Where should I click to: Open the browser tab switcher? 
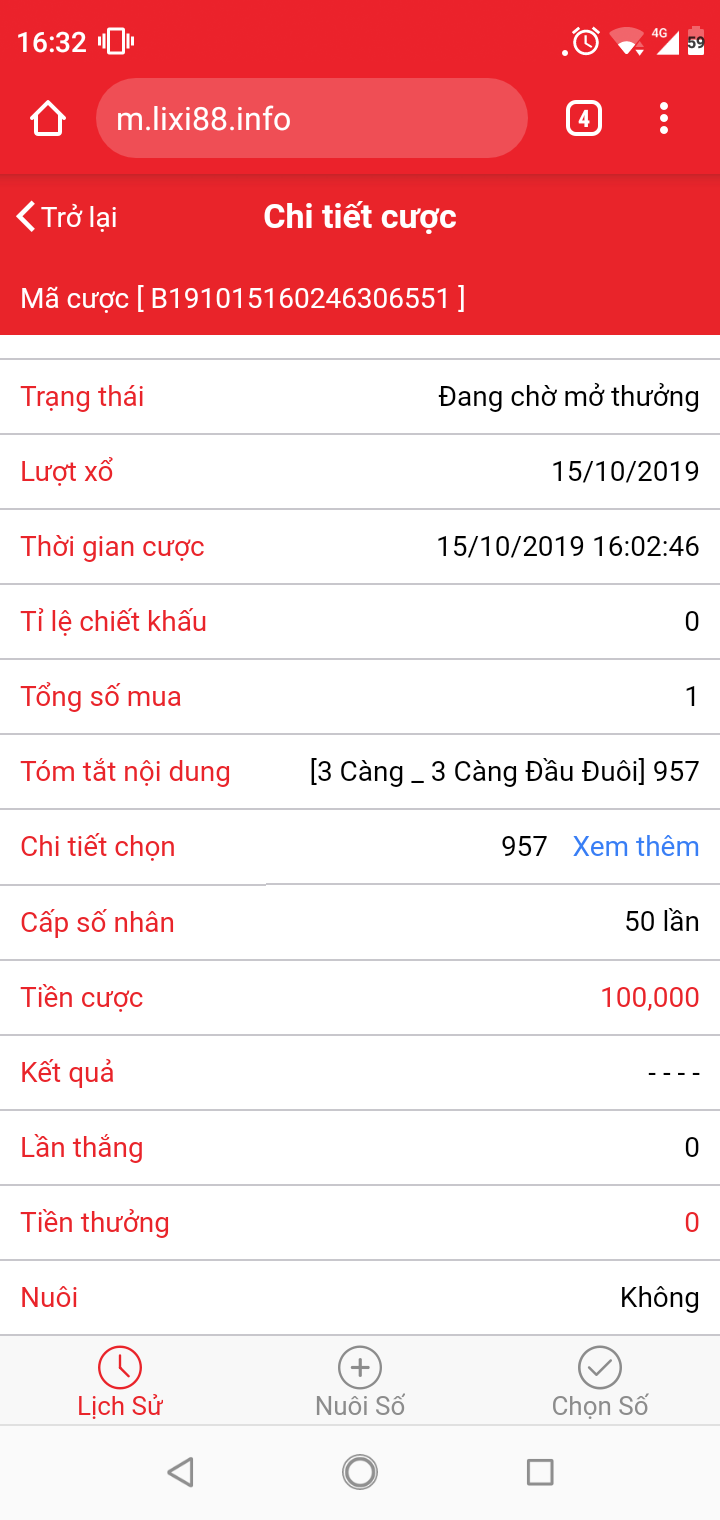pyautogui.click(x=584, y=119)
